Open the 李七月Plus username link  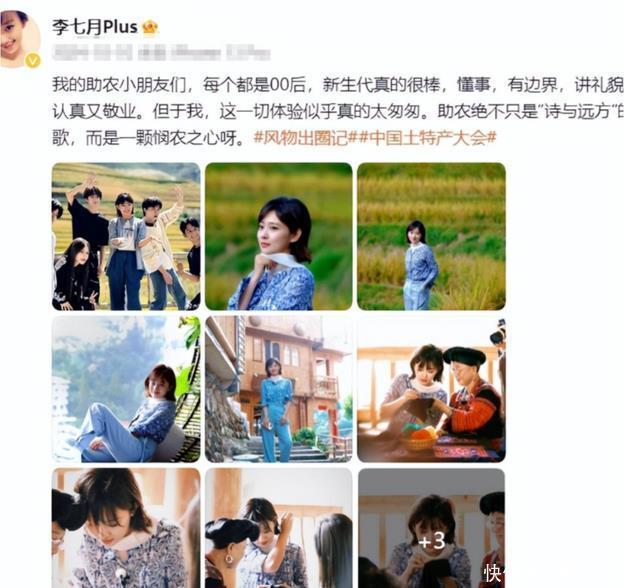point(95,27)
